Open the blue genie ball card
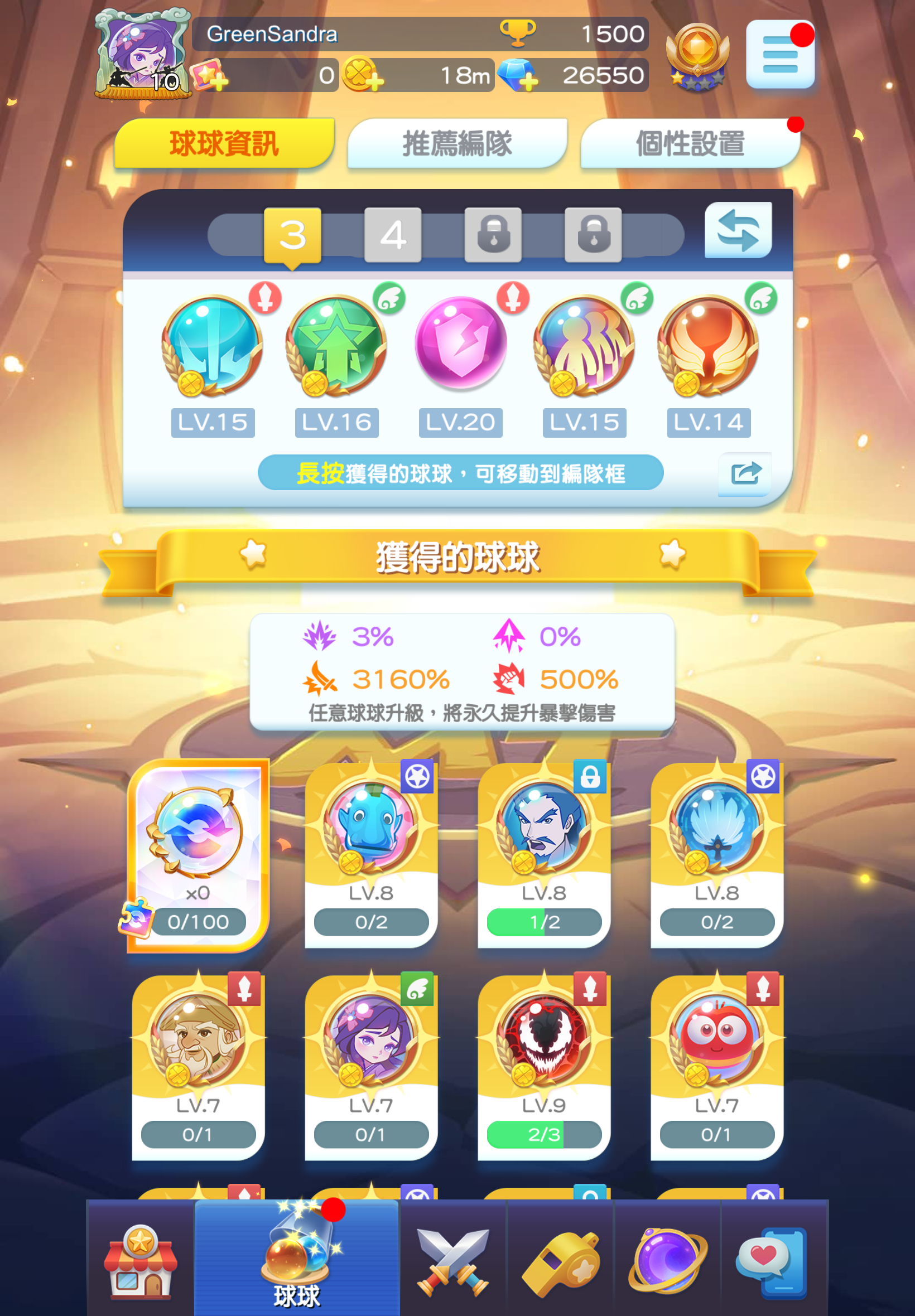 tap(371, 855)
